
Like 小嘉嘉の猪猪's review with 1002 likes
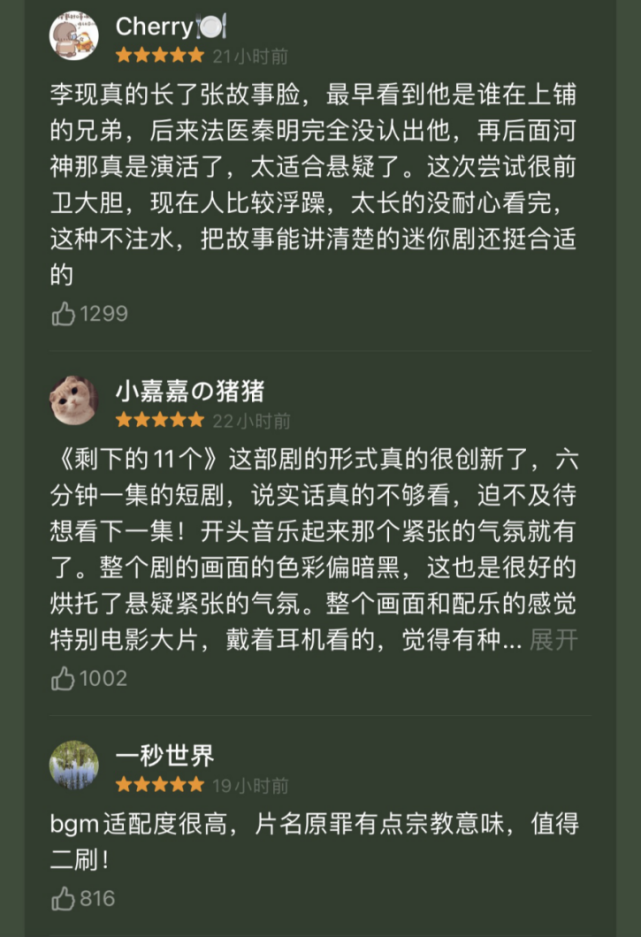[64, 679]
